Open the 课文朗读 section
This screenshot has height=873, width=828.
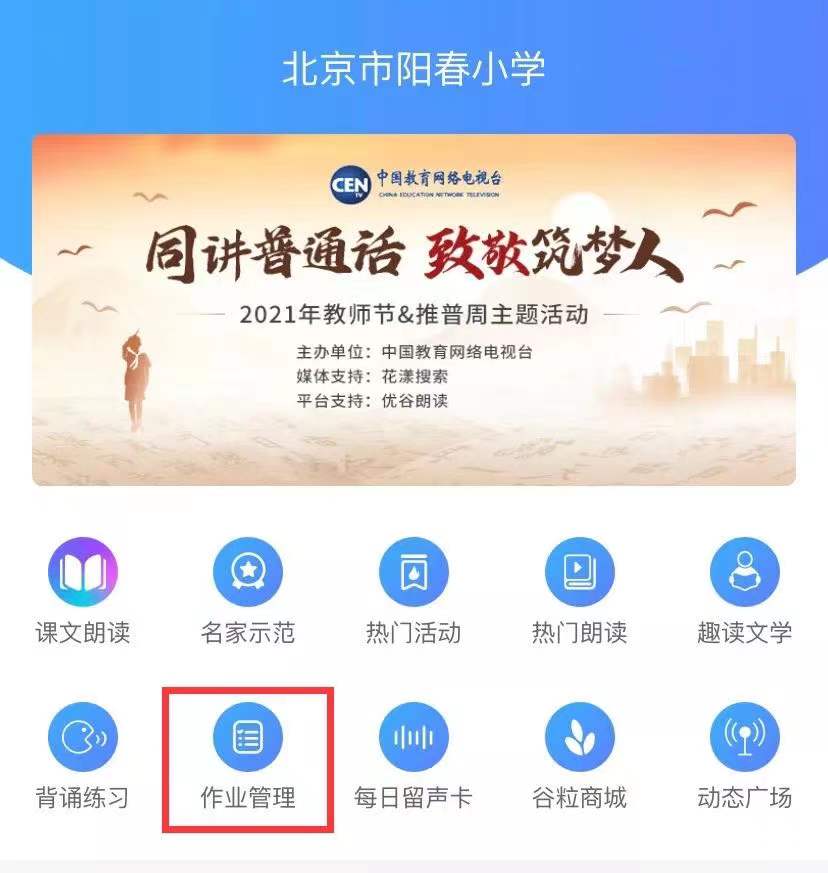click(x=83, y=573)
